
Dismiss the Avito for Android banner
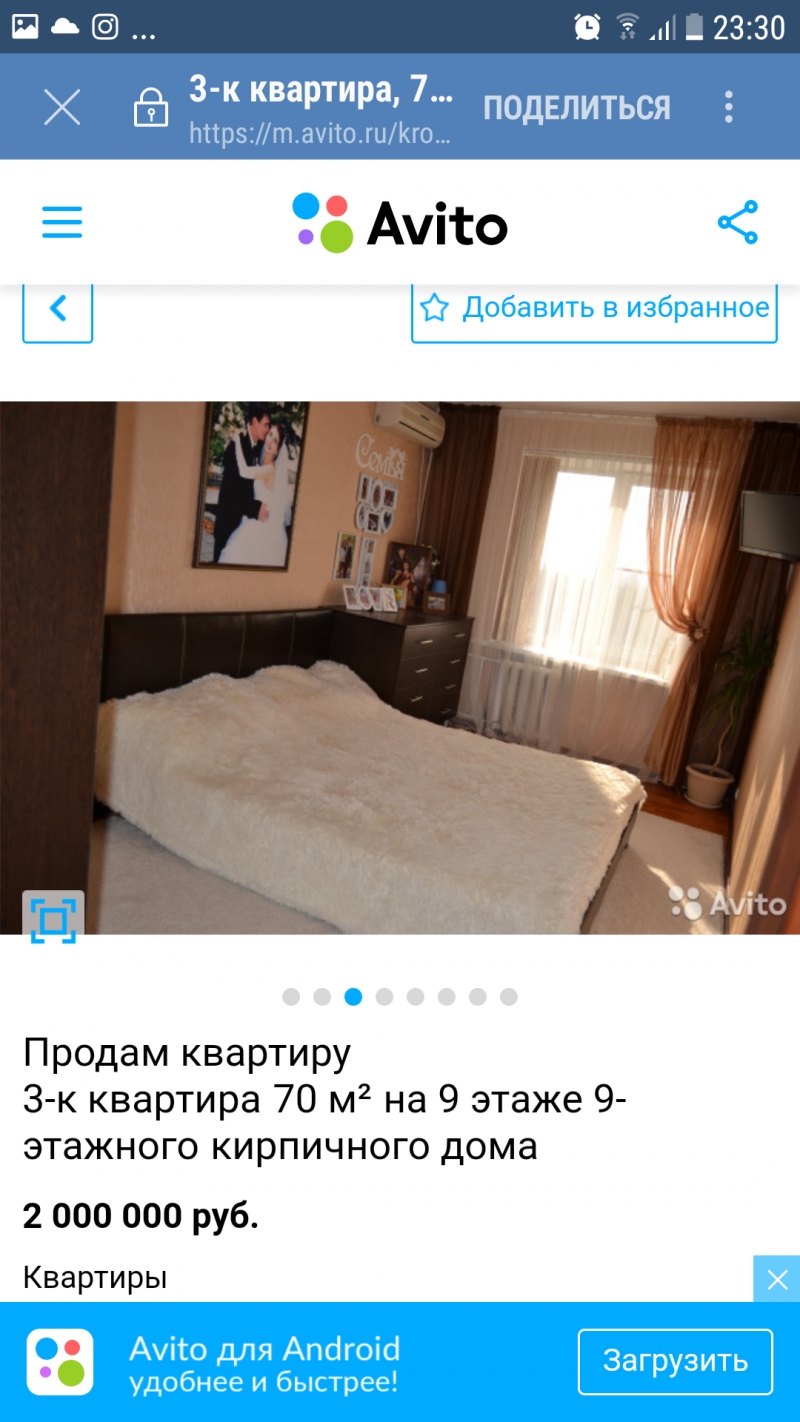777,1279
